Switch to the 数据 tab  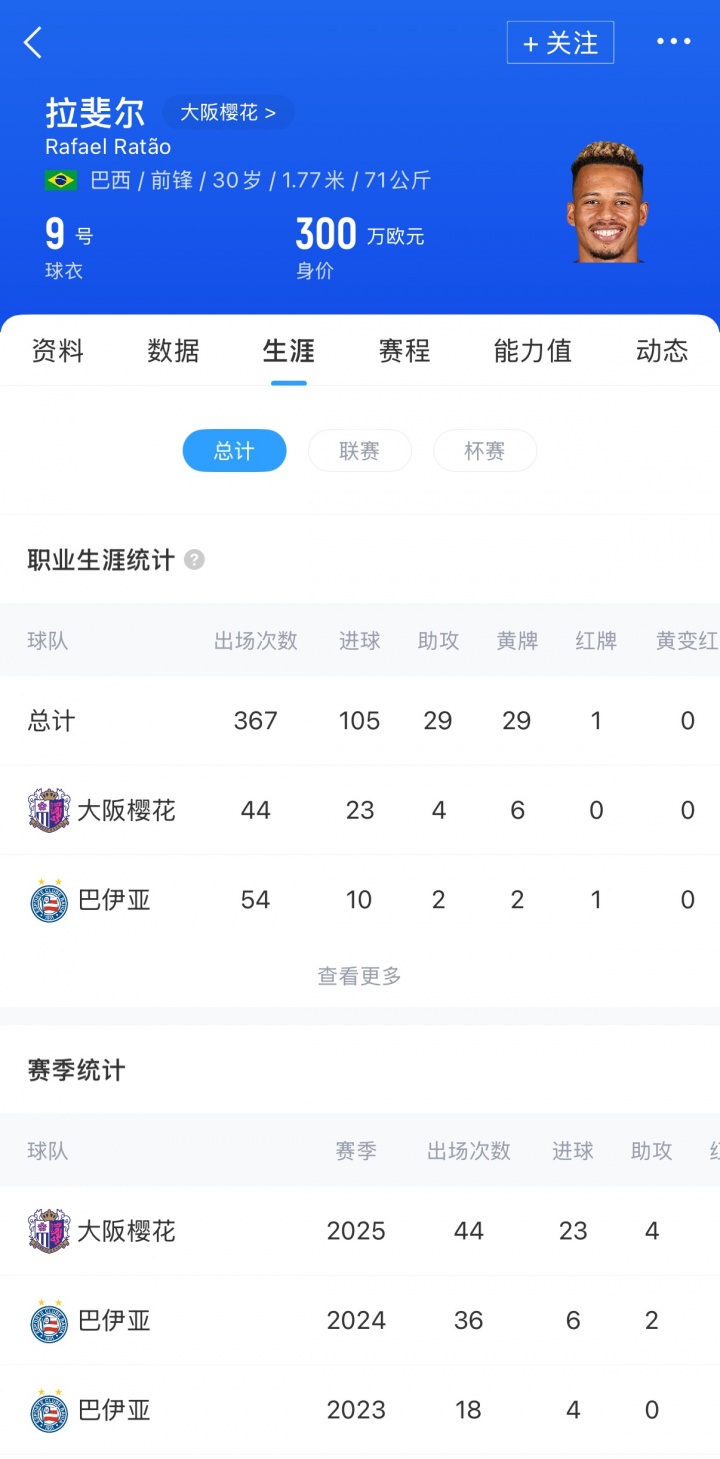pyautogui.click(x=173, y=351)
